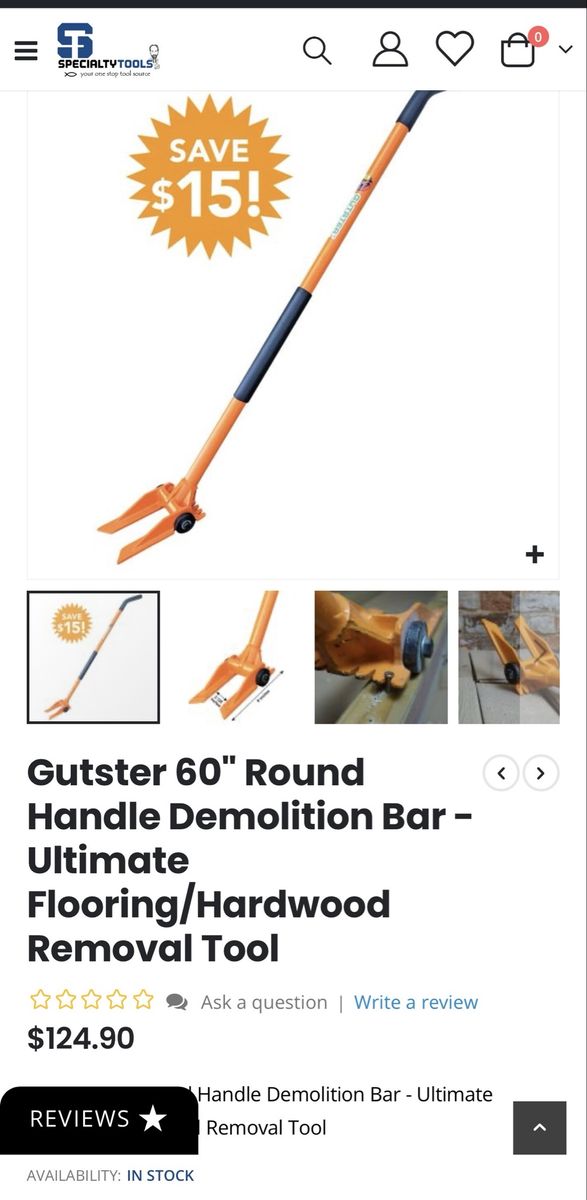The image size is (587, 1200).
Task: Open the hamburger menu
Action: pos(26,51)
